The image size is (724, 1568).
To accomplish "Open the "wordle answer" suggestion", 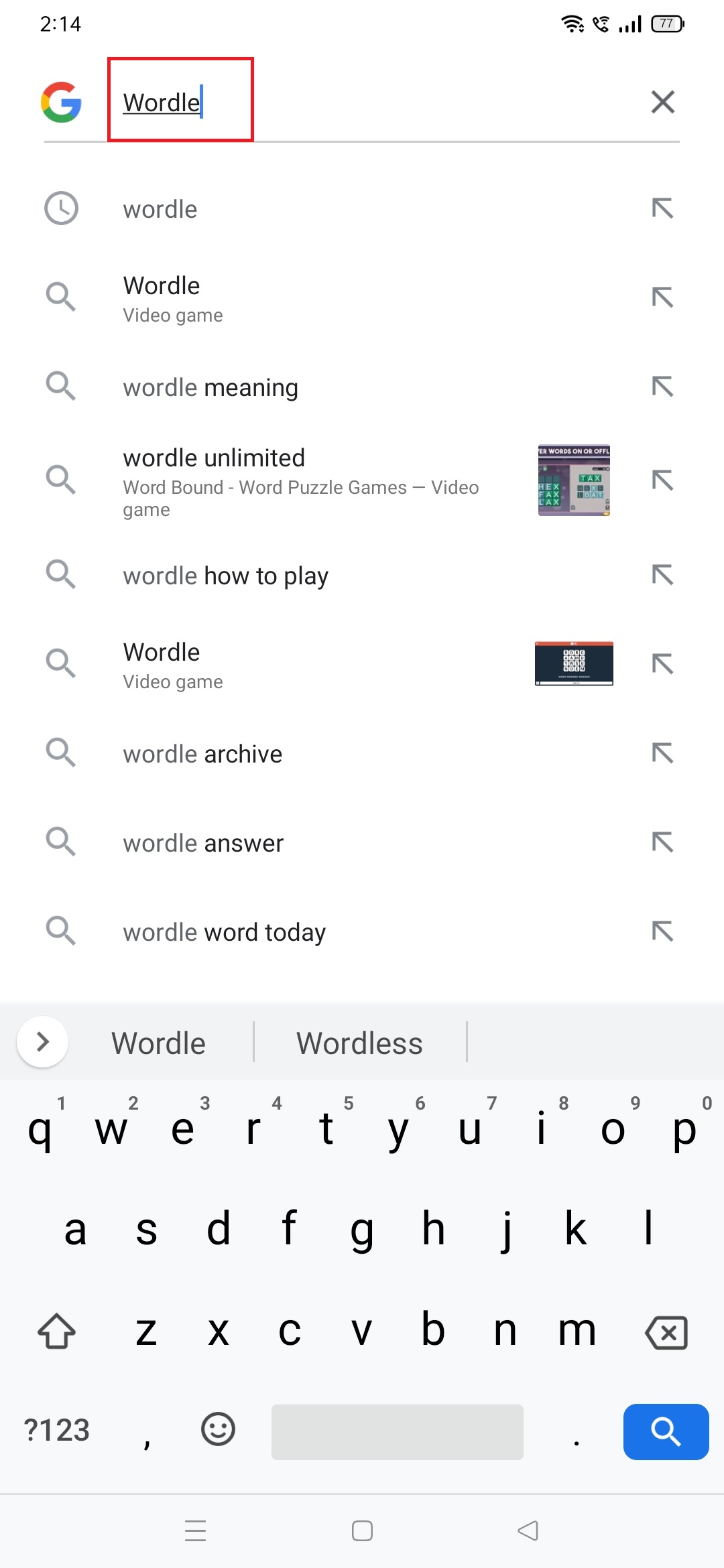I will tap(203, 842).
